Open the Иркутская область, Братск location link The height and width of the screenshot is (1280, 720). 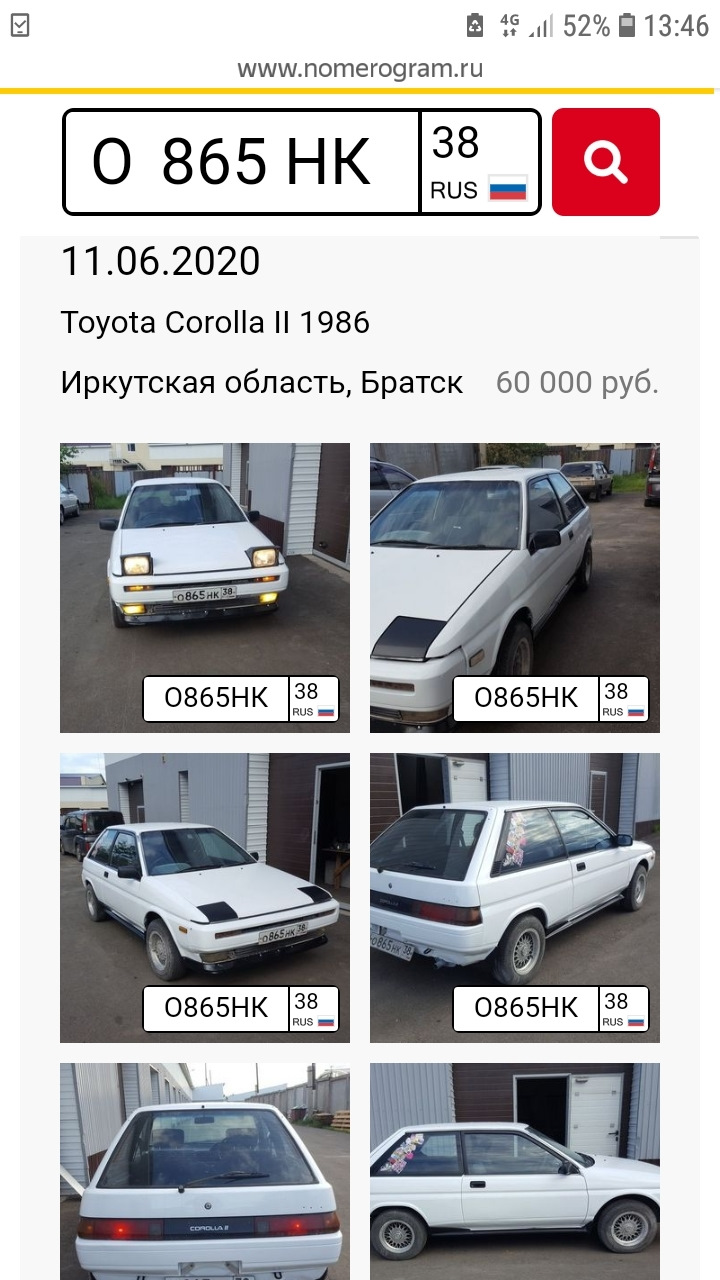[262, 381]
